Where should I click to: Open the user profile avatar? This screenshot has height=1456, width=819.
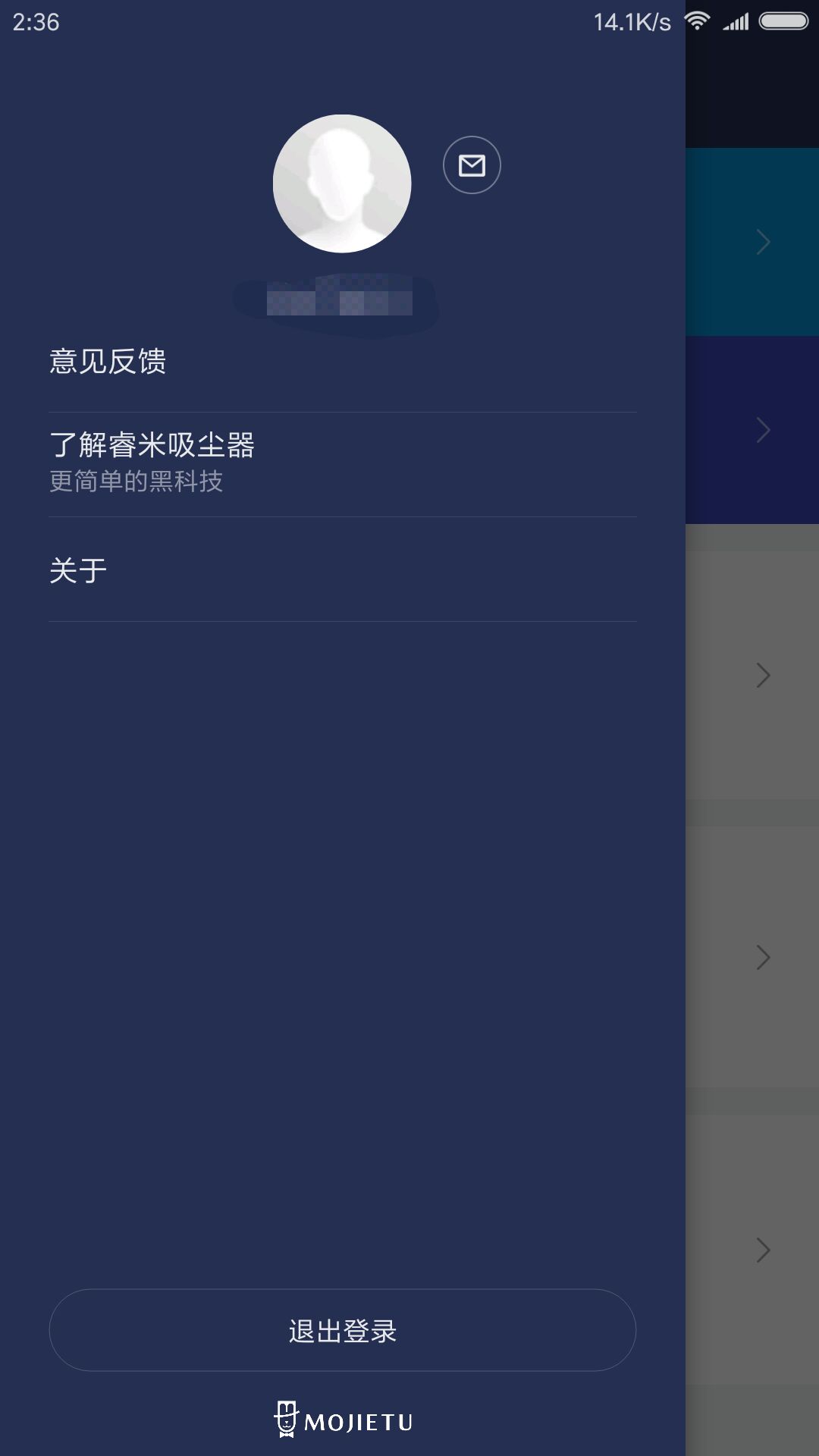point(341,182)
